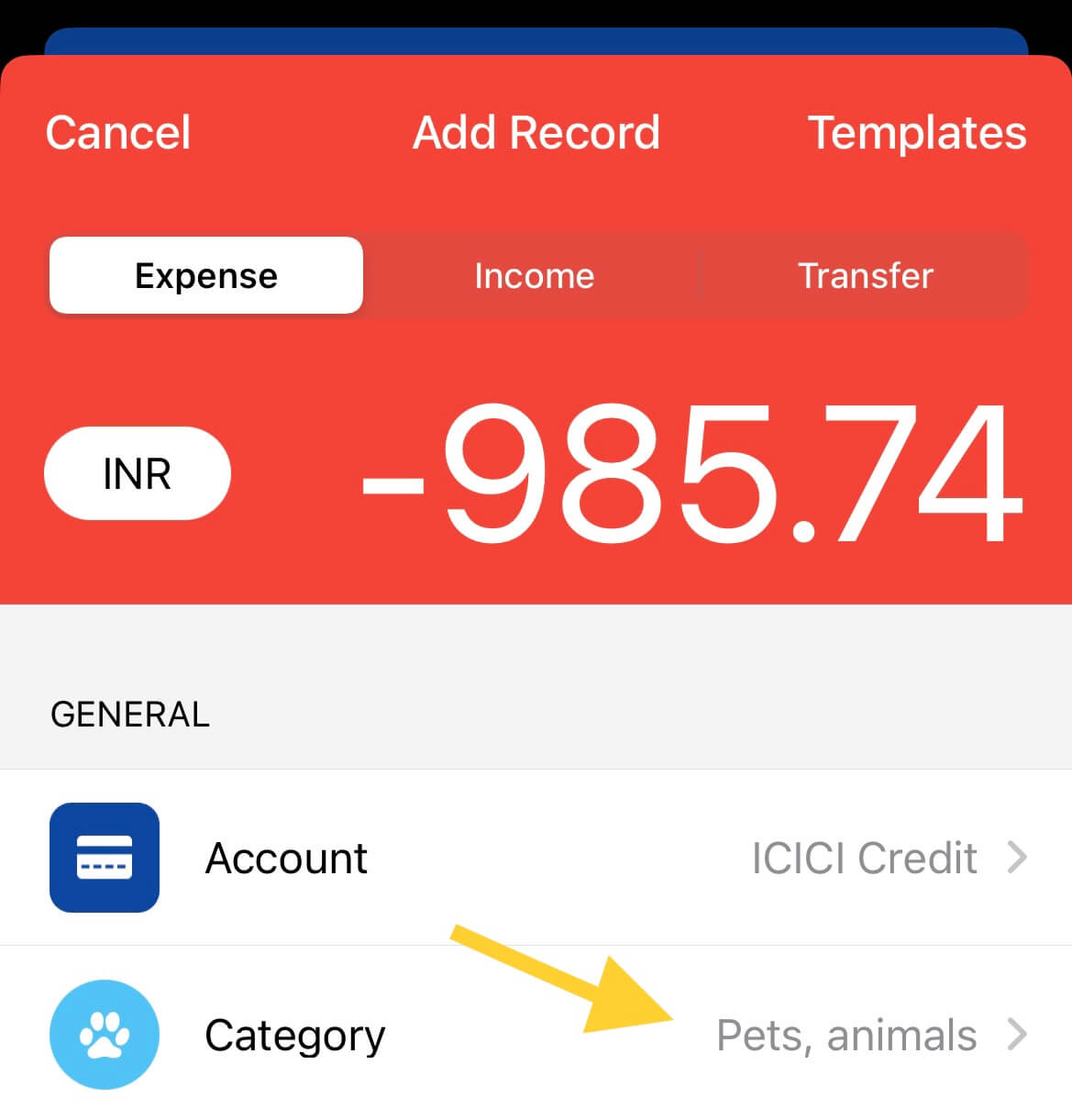Switch to the Income segment
Image resolution: width=1072 pixels, height=1120 pixels.
coord(534,275)
